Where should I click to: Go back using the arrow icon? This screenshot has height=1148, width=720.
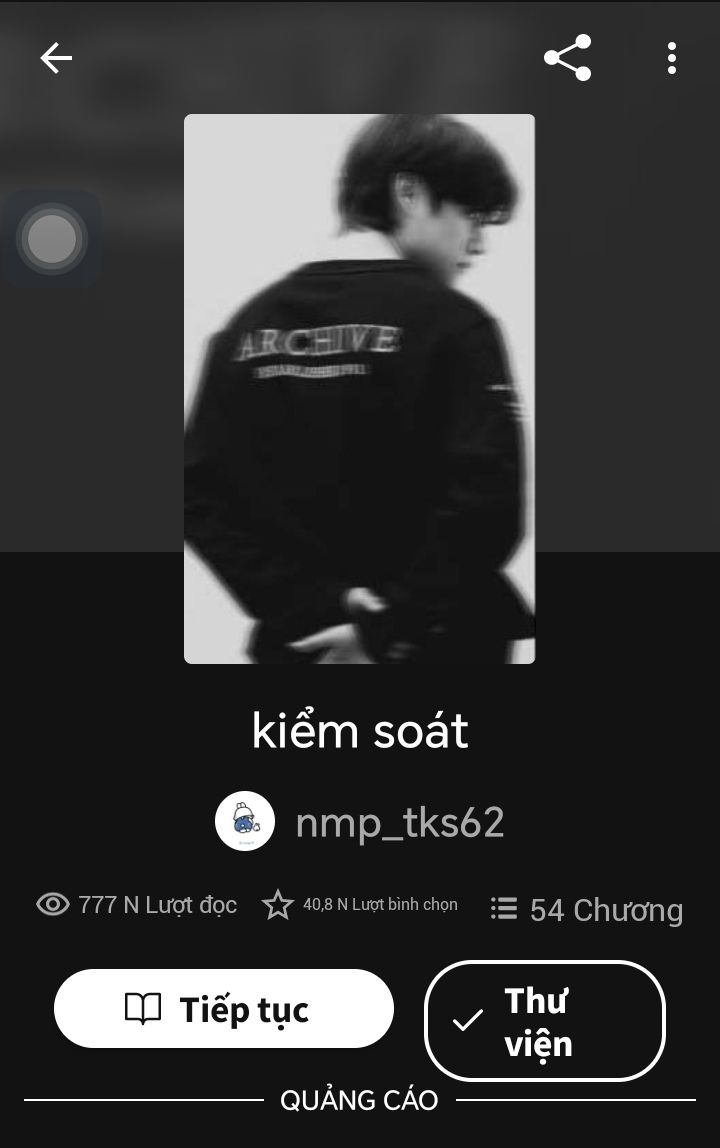tap(56, 58)
